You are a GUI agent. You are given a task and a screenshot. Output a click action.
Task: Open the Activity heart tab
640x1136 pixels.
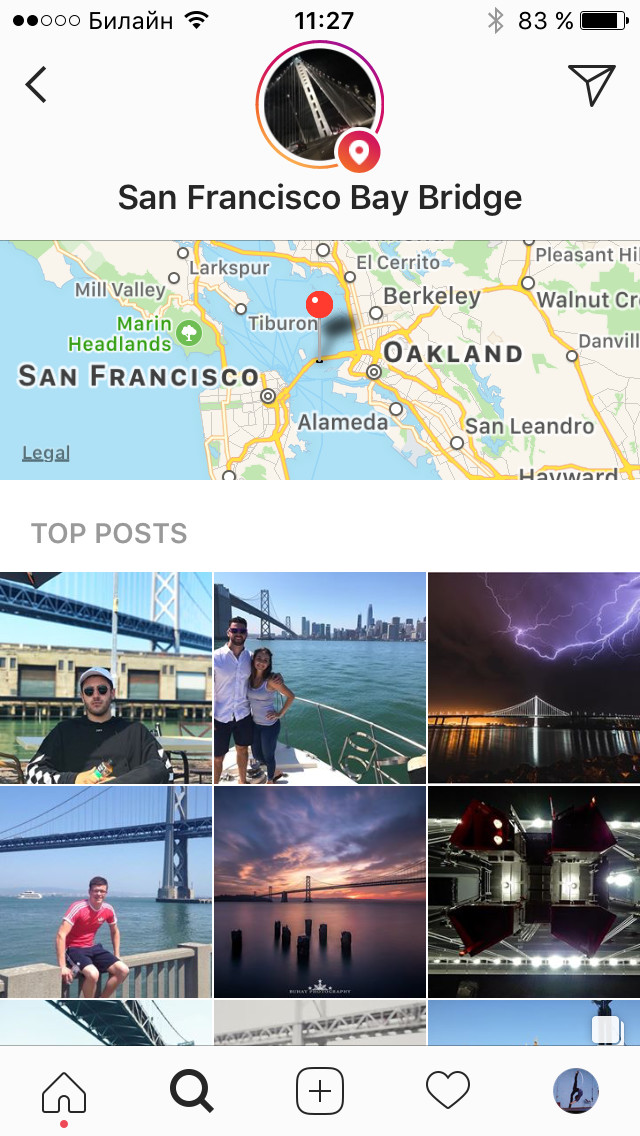click(447, 1090)
